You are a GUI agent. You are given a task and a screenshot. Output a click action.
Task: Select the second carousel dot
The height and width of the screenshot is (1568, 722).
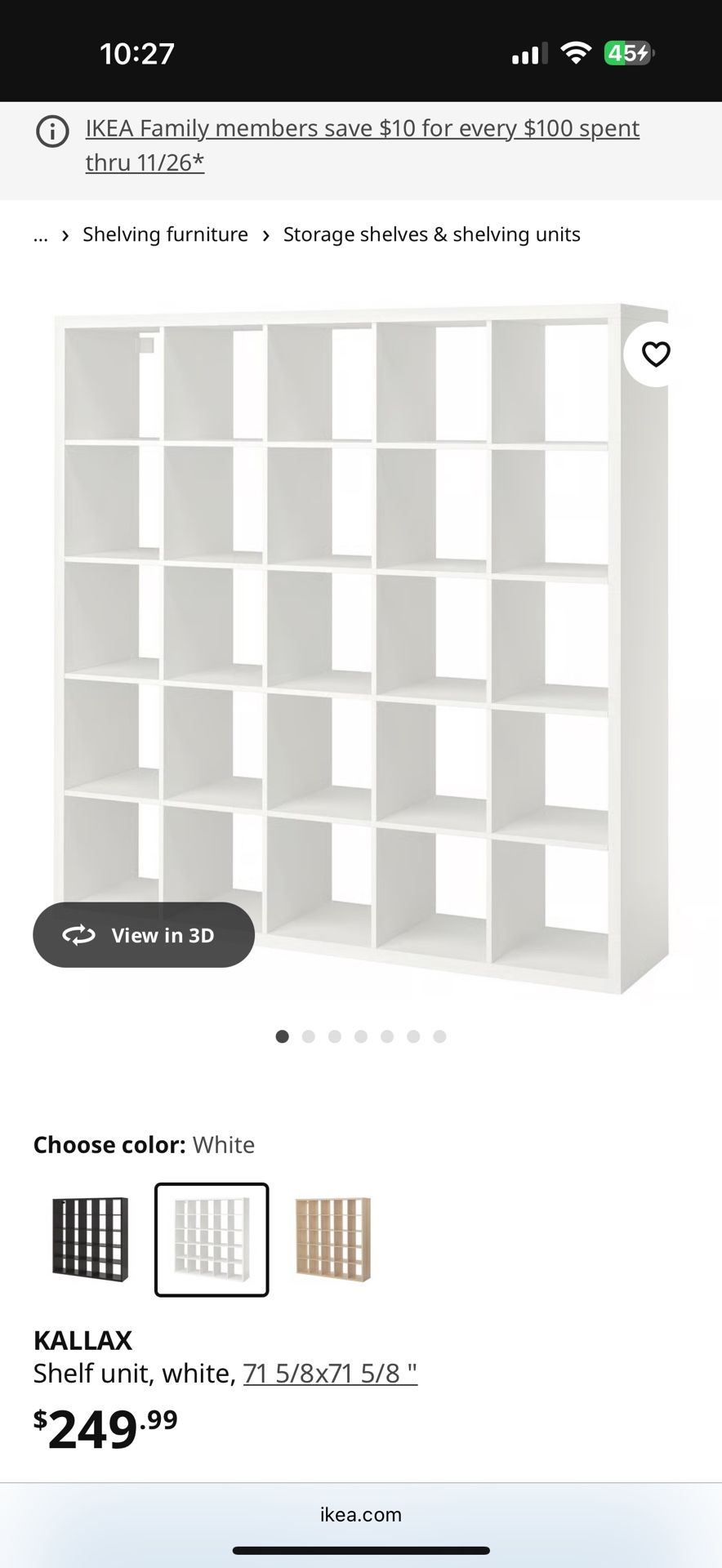coord(309,1036)
